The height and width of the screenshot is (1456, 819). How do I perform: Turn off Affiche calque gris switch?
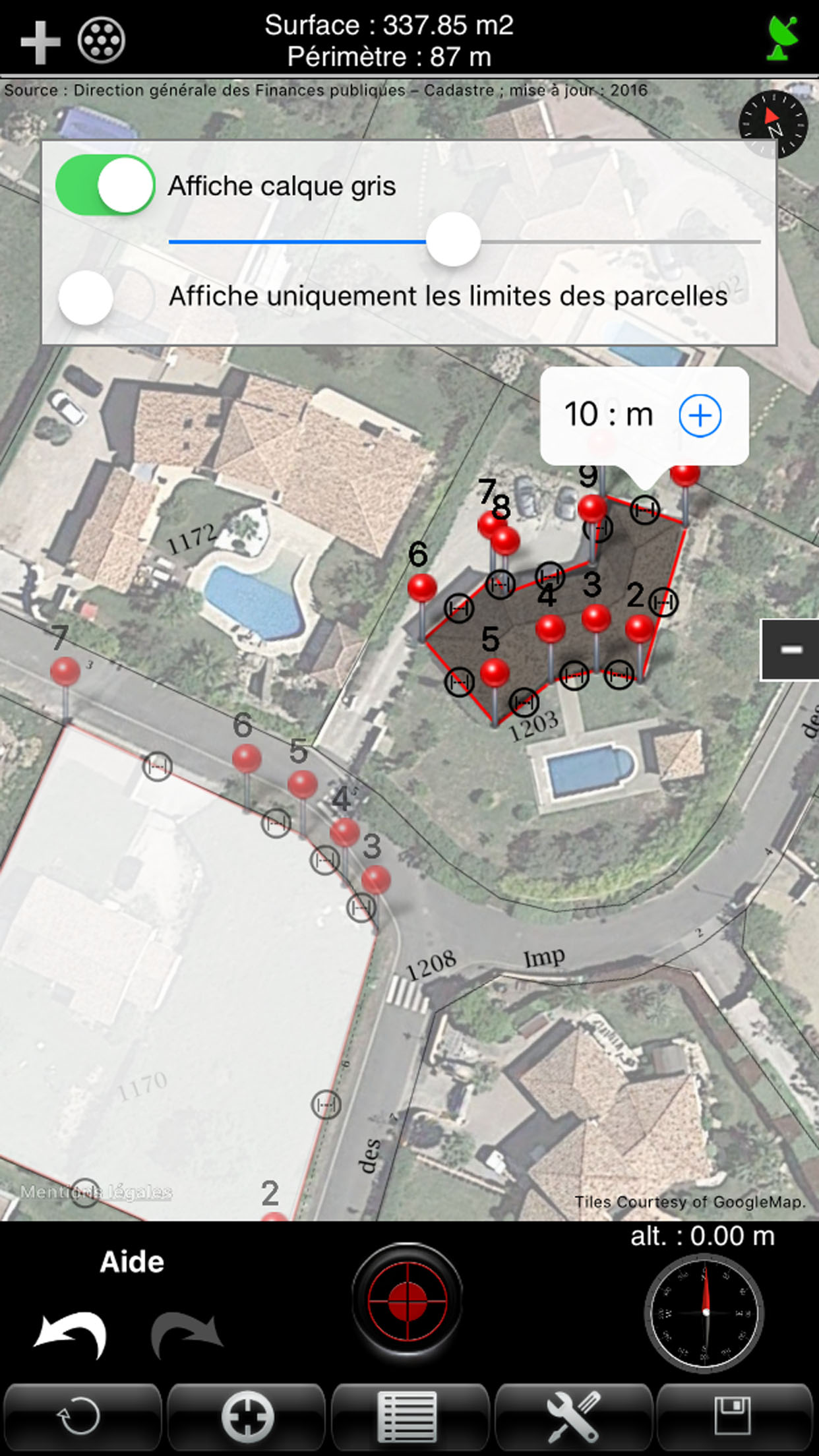pyautogui.click(x=106, y=185)
